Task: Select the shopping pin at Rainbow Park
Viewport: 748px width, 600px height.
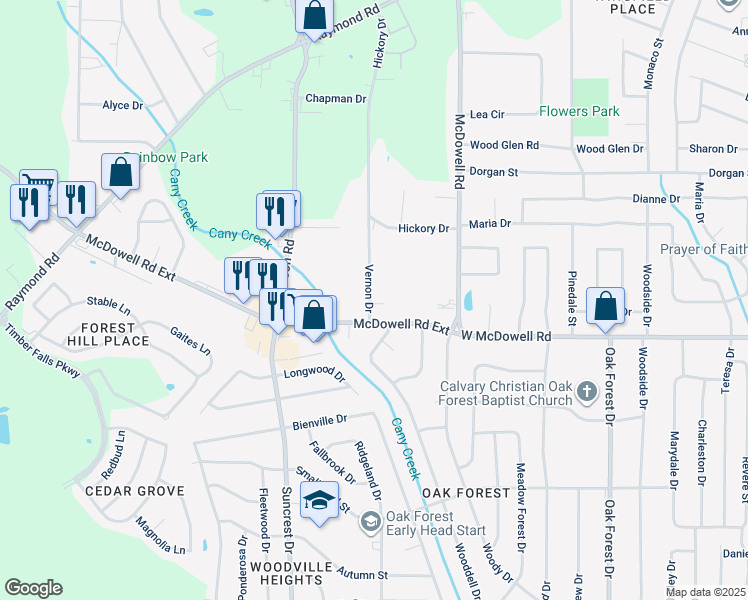Action: (121, 173)
